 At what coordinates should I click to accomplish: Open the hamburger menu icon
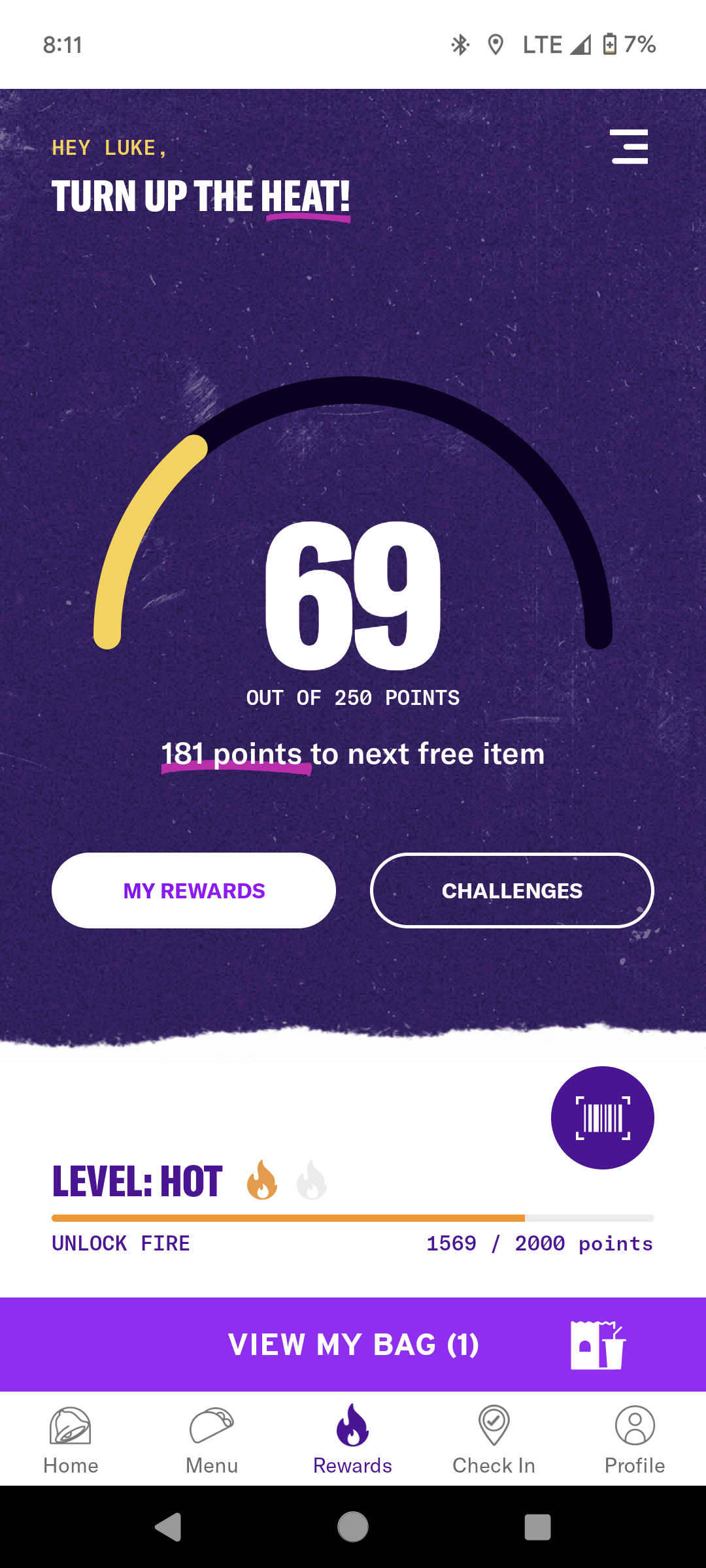pyautogui.click(x=629, y=146)
